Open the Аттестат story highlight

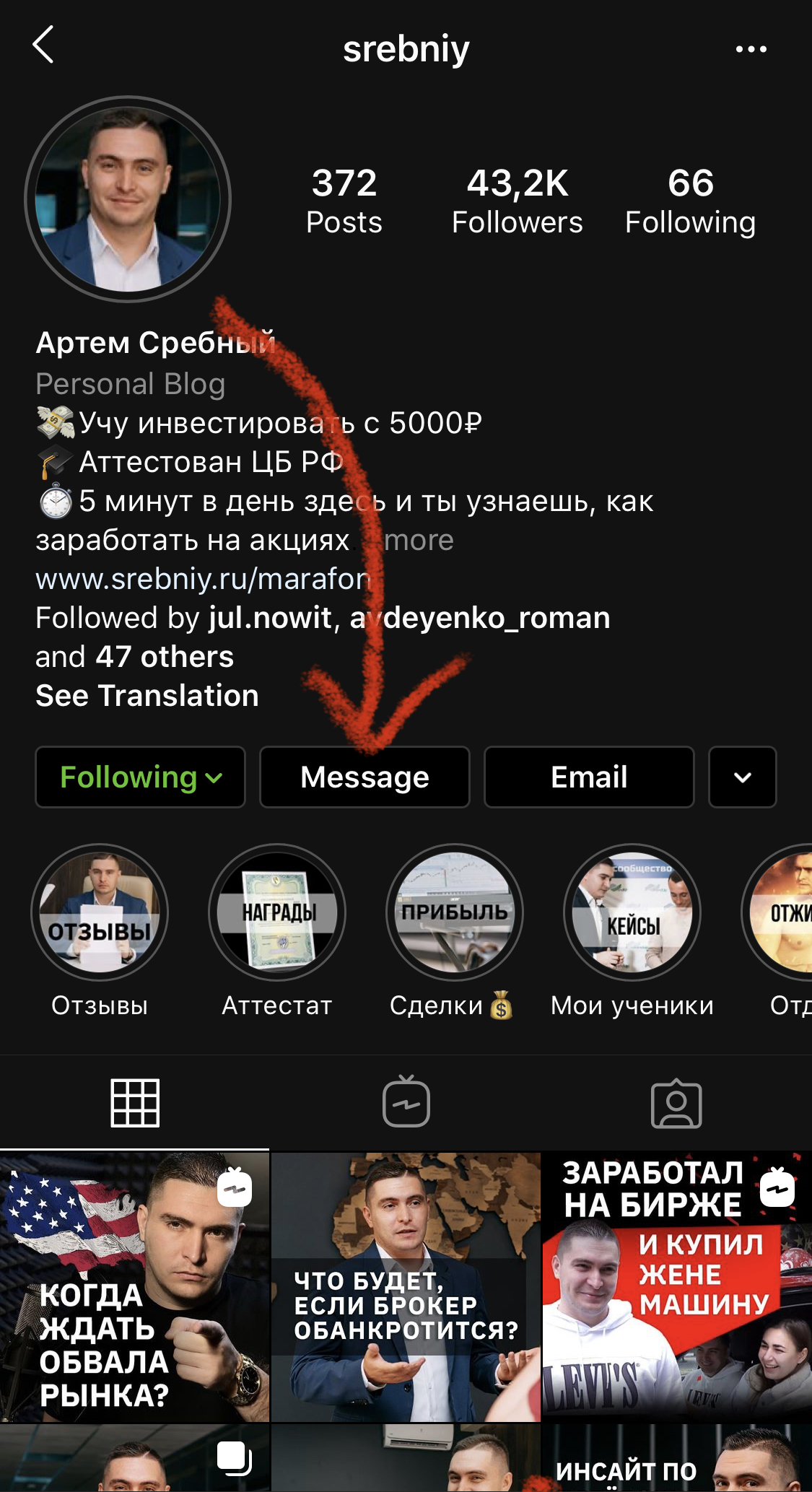coord(277,913)
